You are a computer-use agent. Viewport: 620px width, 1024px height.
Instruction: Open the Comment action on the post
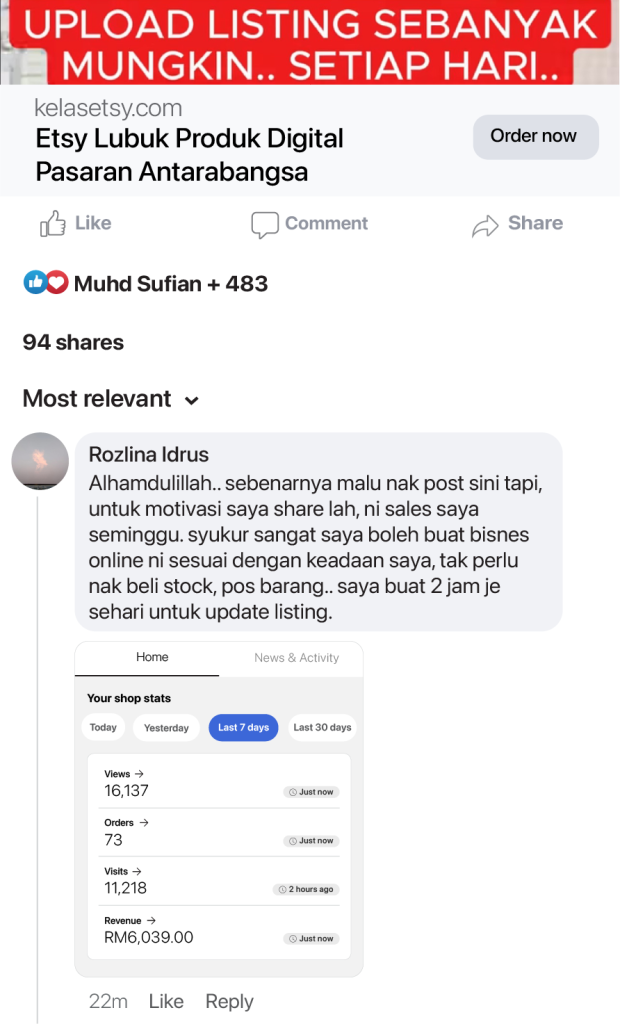pyautogui.click(x=309, y=224)
